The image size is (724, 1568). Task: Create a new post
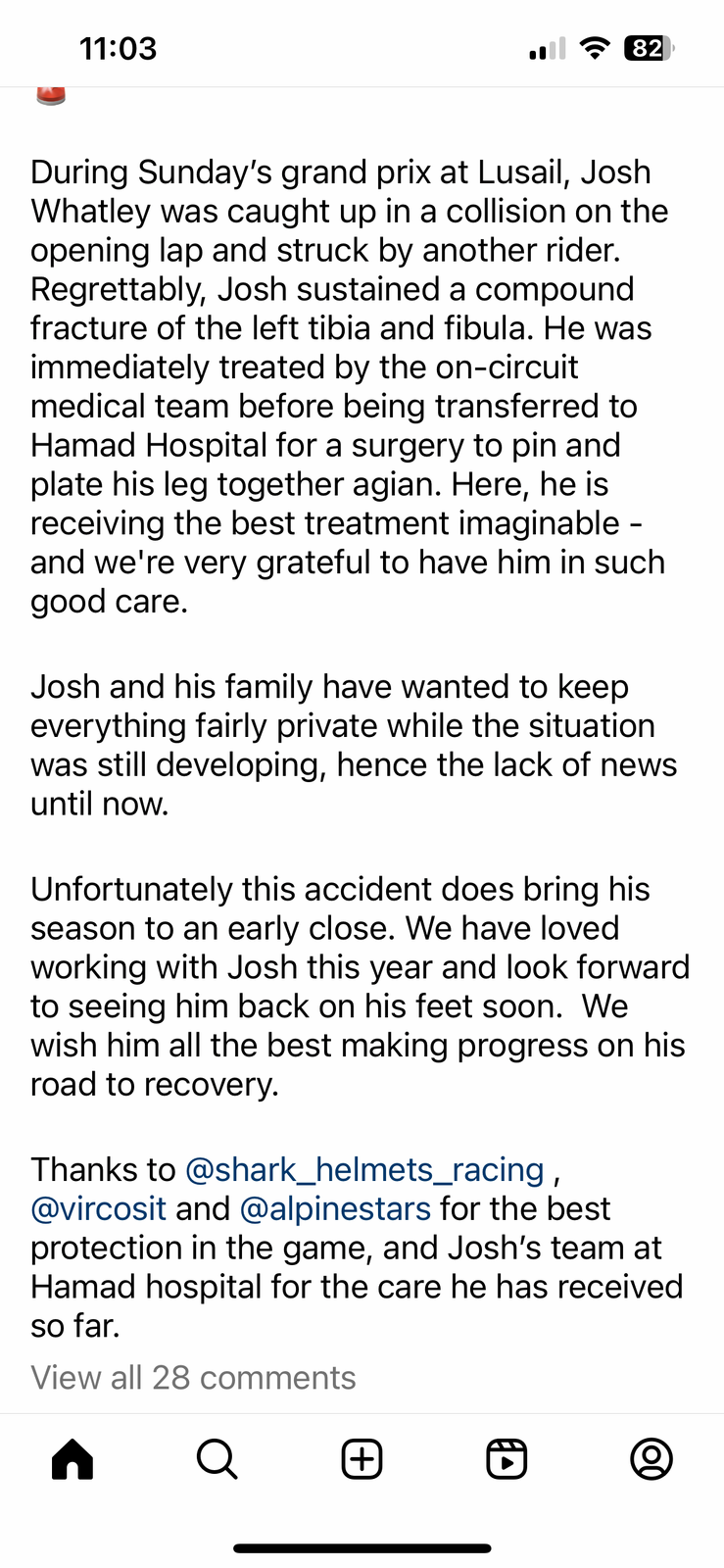coord(362,1459)
